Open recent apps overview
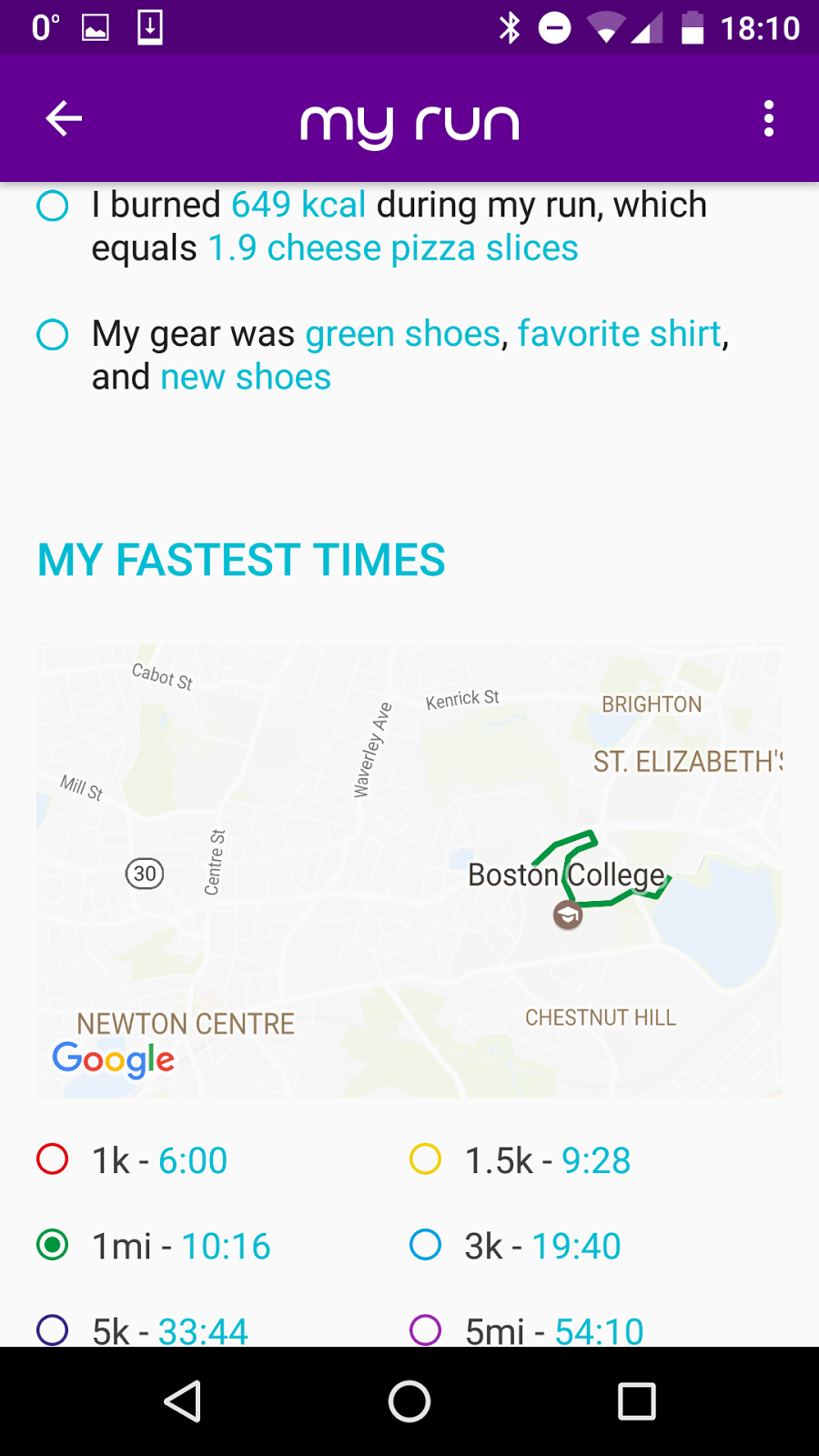The width and height of the screenshot is (819, 1456). [x=636, y=1401]
